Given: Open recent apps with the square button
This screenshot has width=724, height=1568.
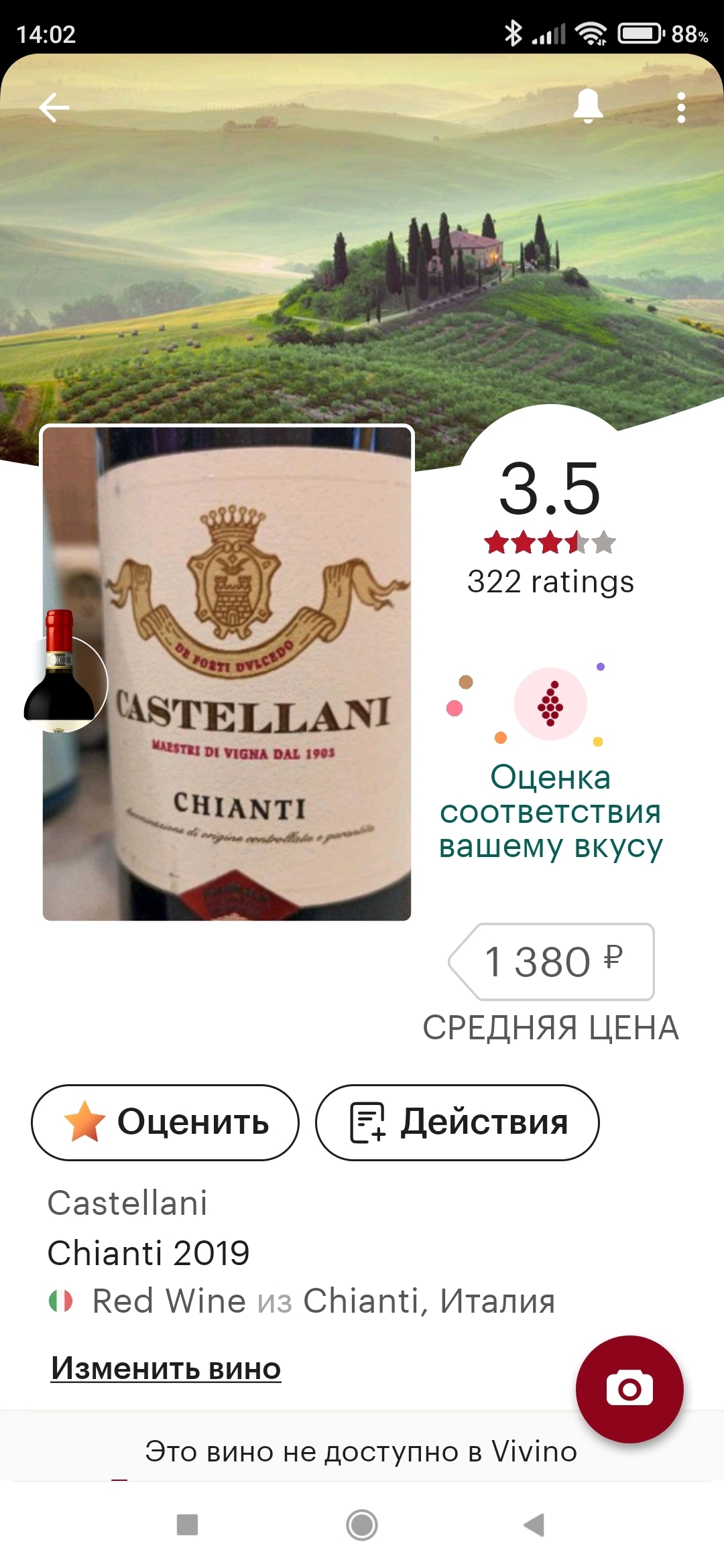Looking at the screenshot, I should tap(187, 1524).
